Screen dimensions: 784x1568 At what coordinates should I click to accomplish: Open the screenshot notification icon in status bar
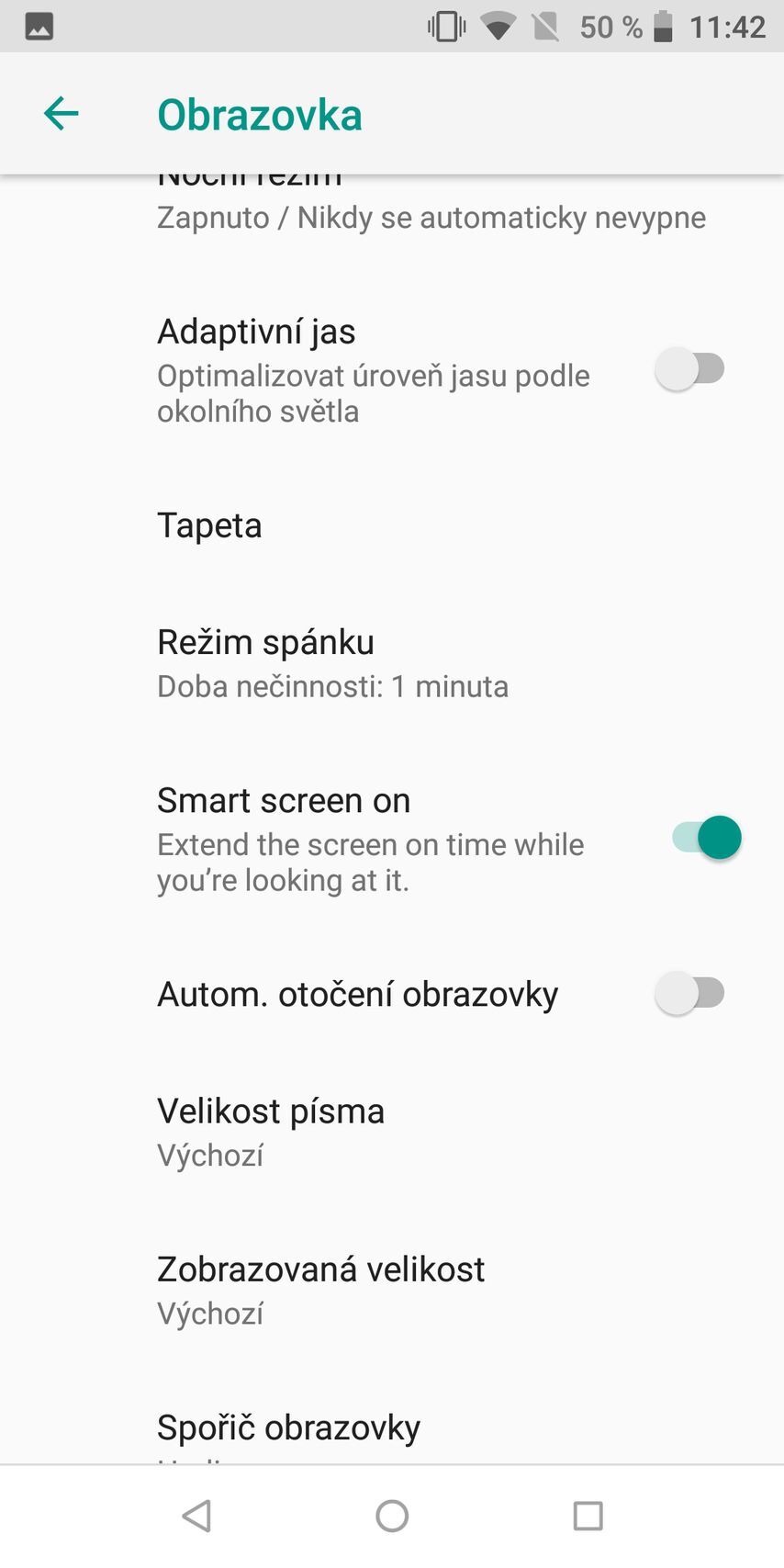[39, 26]
